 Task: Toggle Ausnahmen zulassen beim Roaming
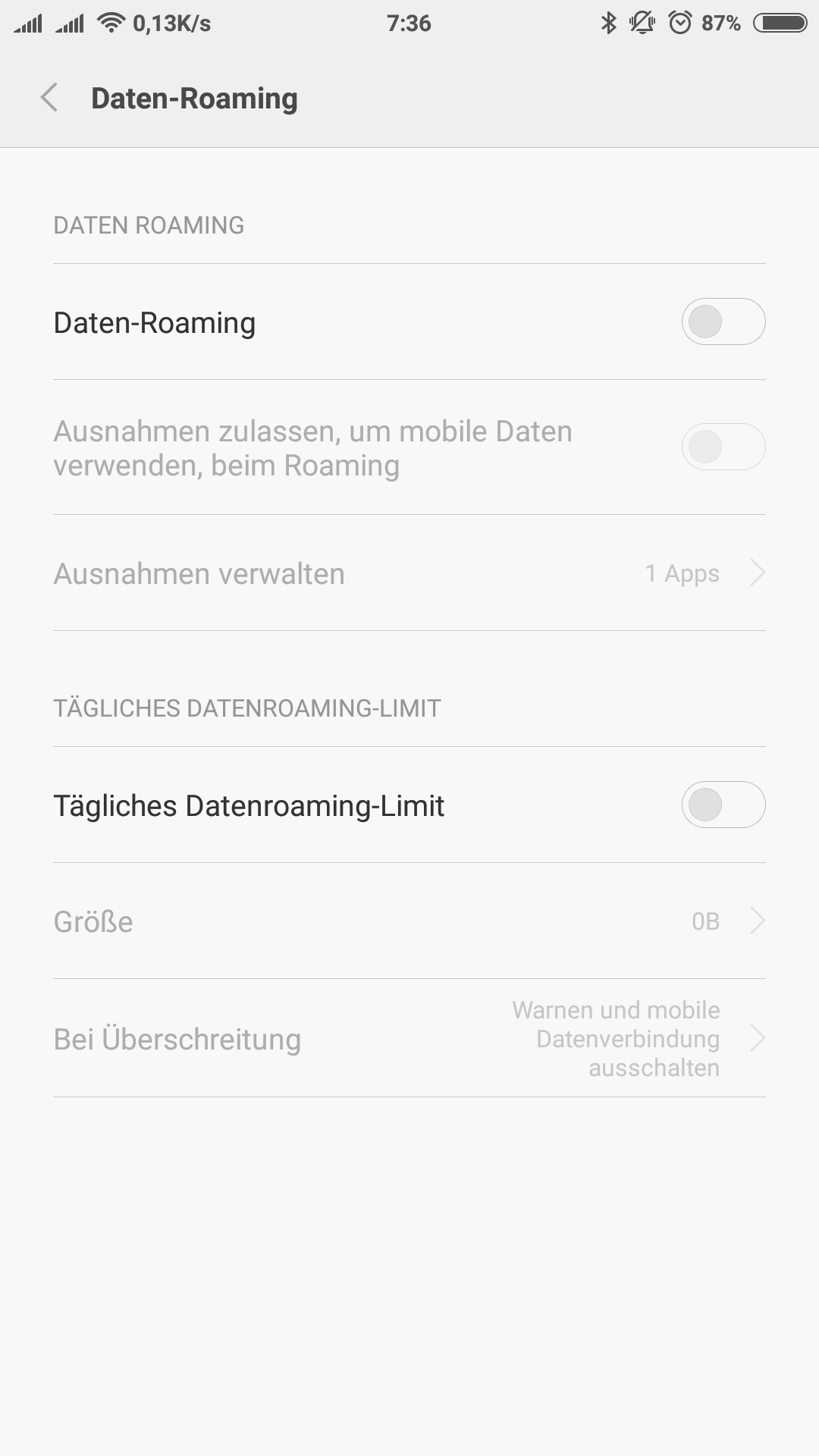pos(723,447)
